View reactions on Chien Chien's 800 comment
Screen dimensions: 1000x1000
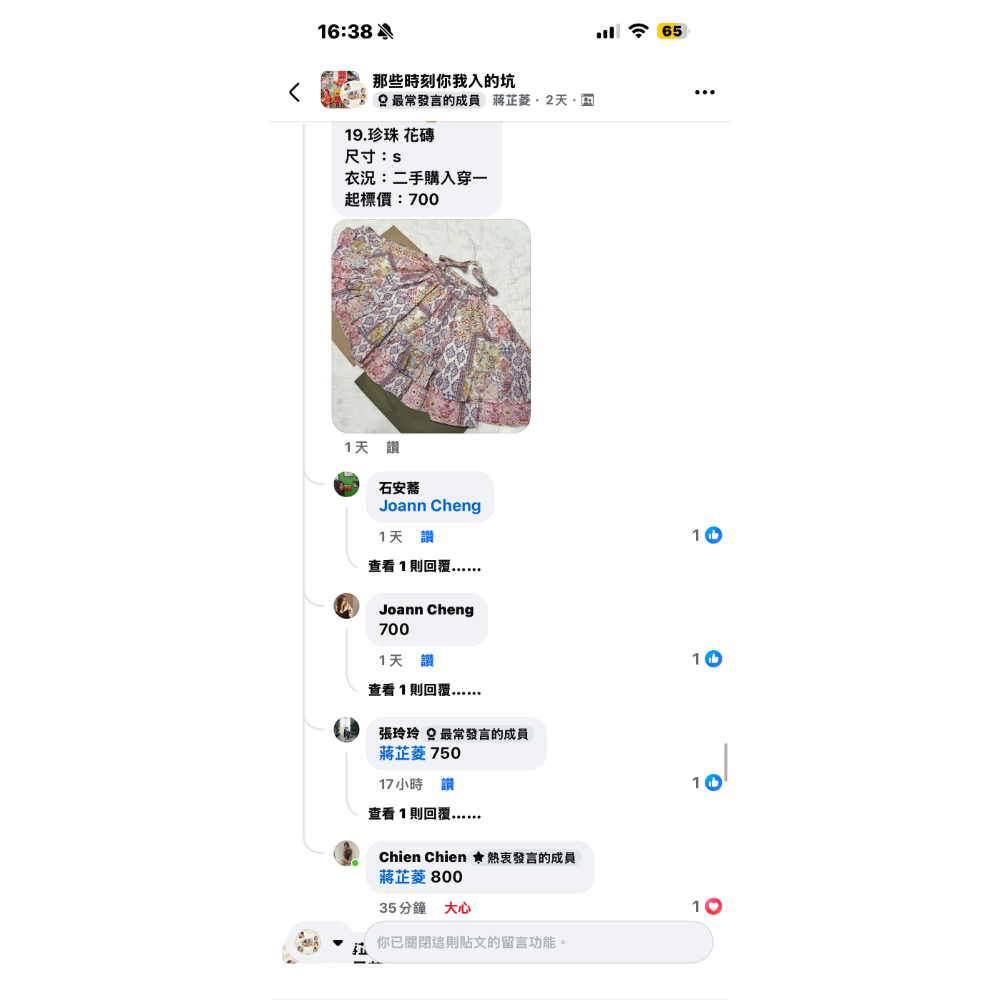[x=707, y=907]
